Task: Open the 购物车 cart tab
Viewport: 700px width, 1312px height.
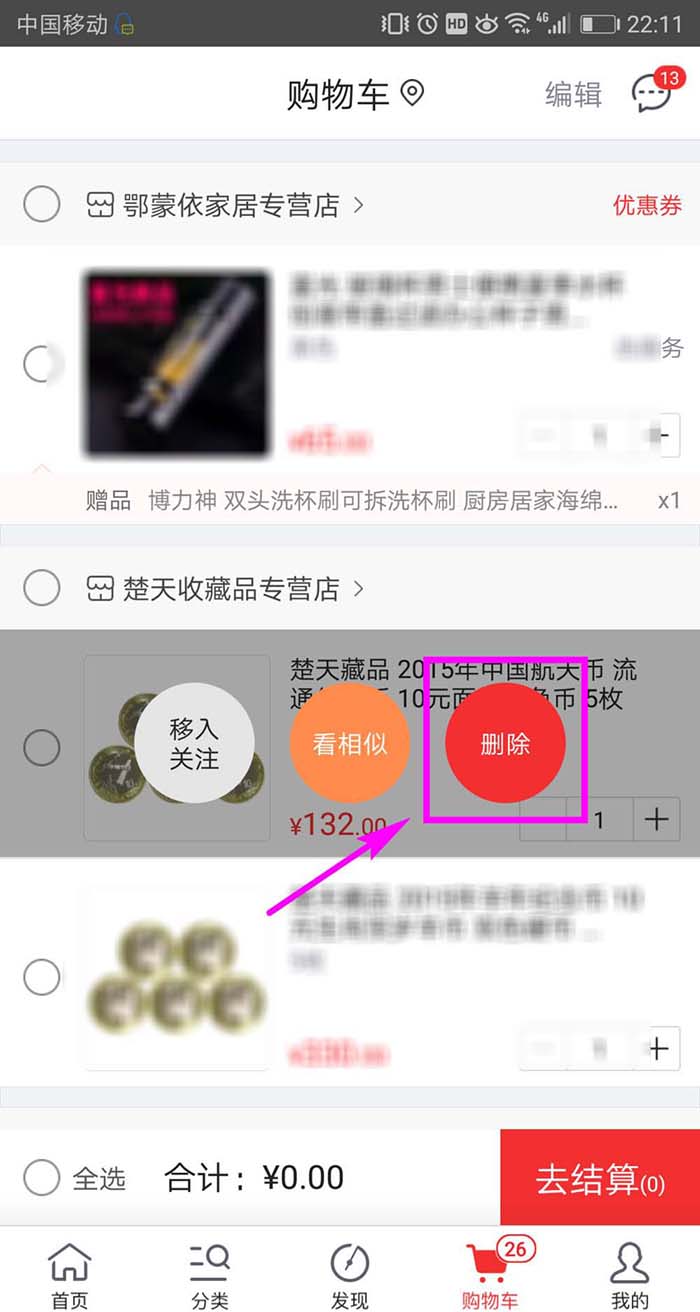Action: [x=490, y=1275]
